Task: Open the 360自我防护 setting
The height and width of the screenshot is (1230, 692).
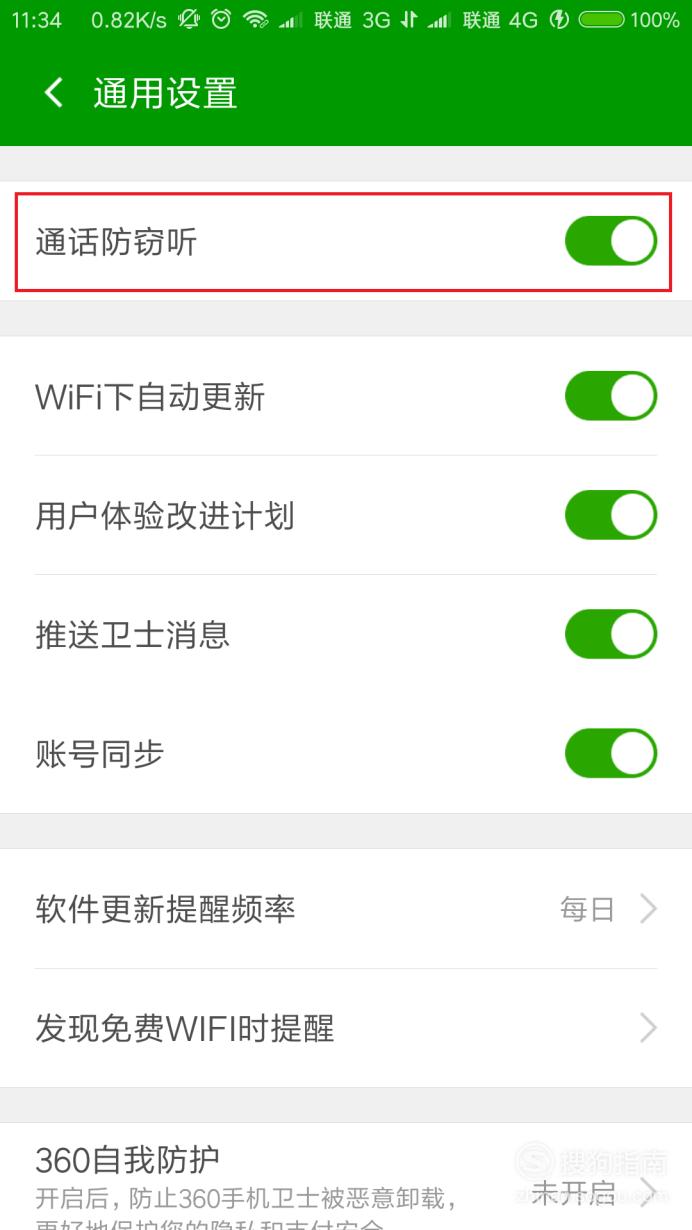Action: coord(346,1177)
